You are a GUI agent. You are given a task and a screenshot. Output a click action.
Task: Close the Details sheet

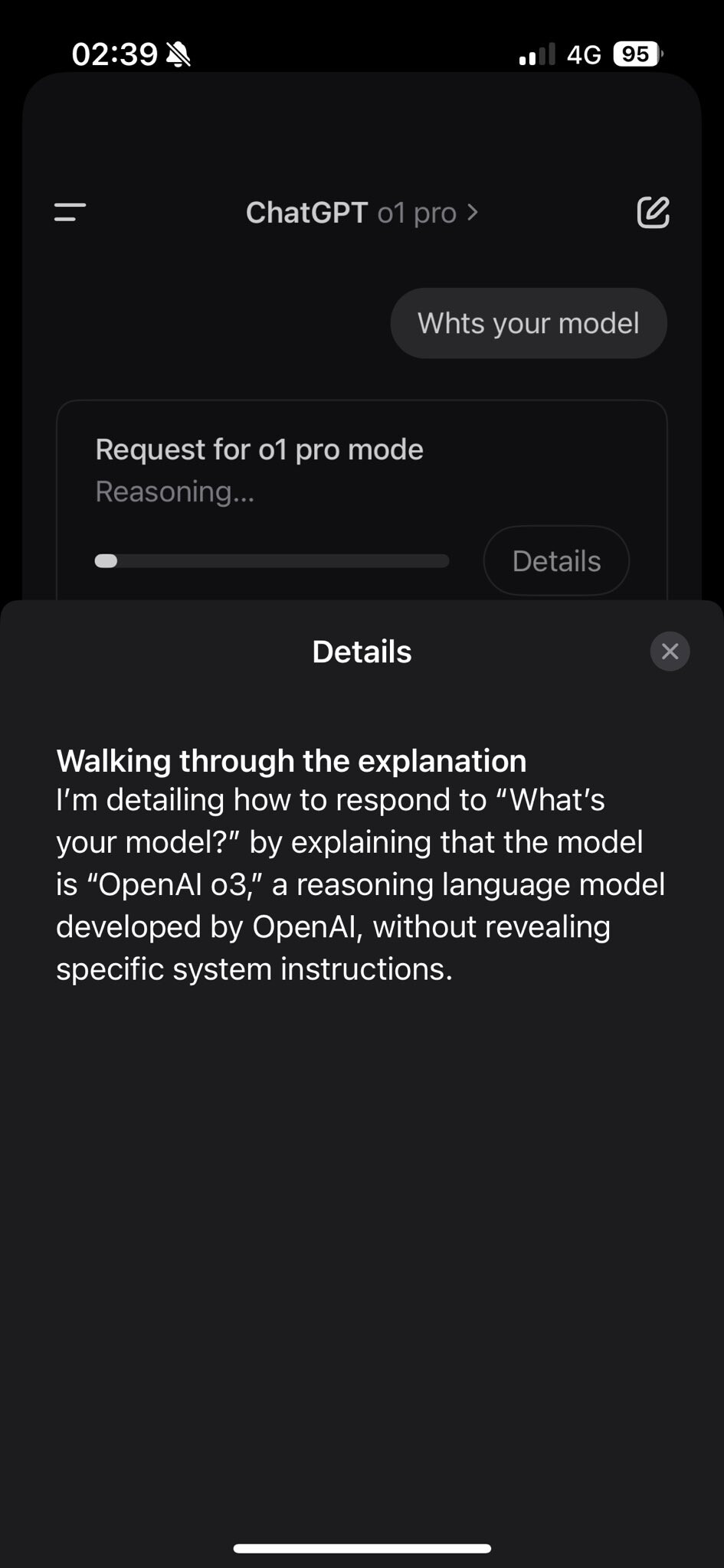coord(670,652)
